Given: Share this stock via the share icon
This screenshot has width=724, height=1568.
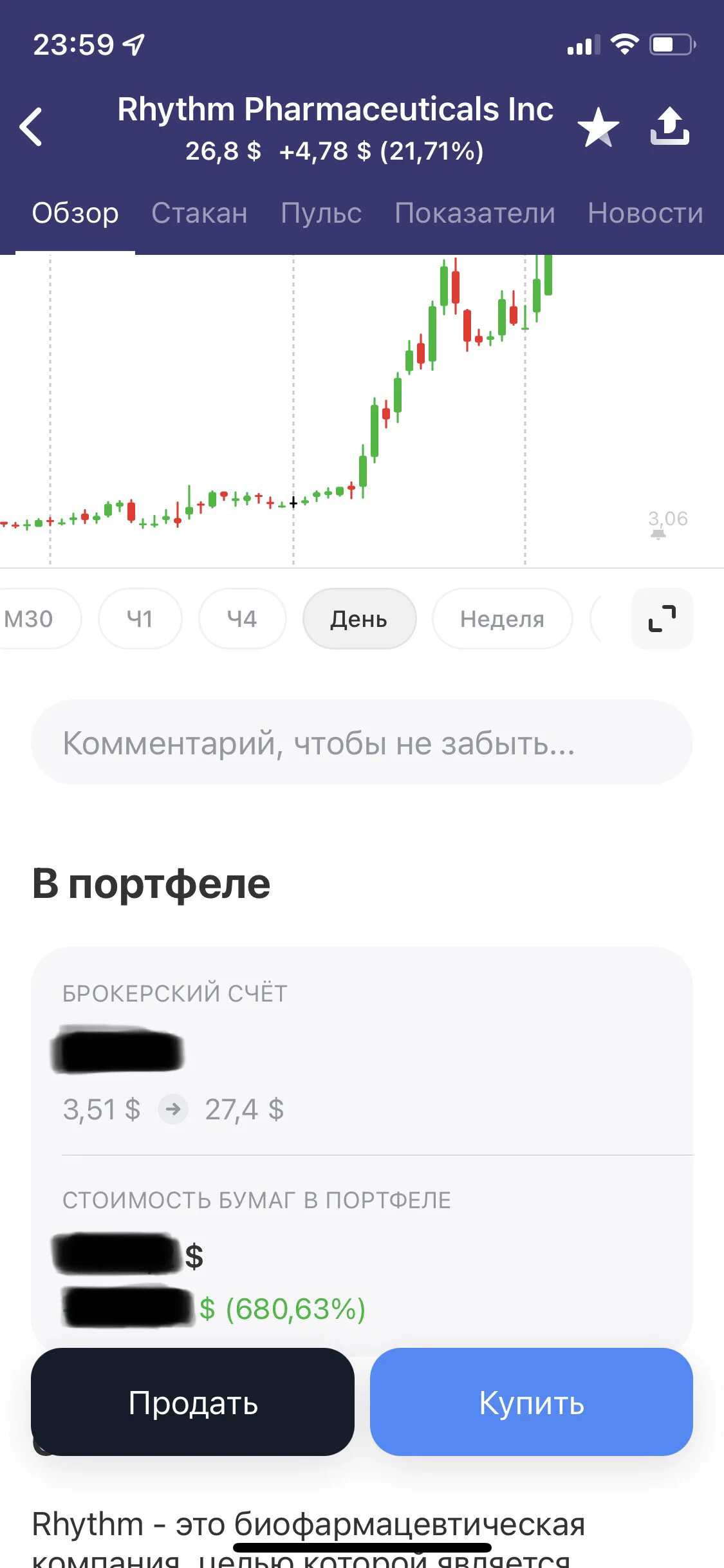Looking at the screenshot, I should pos(669,126).
